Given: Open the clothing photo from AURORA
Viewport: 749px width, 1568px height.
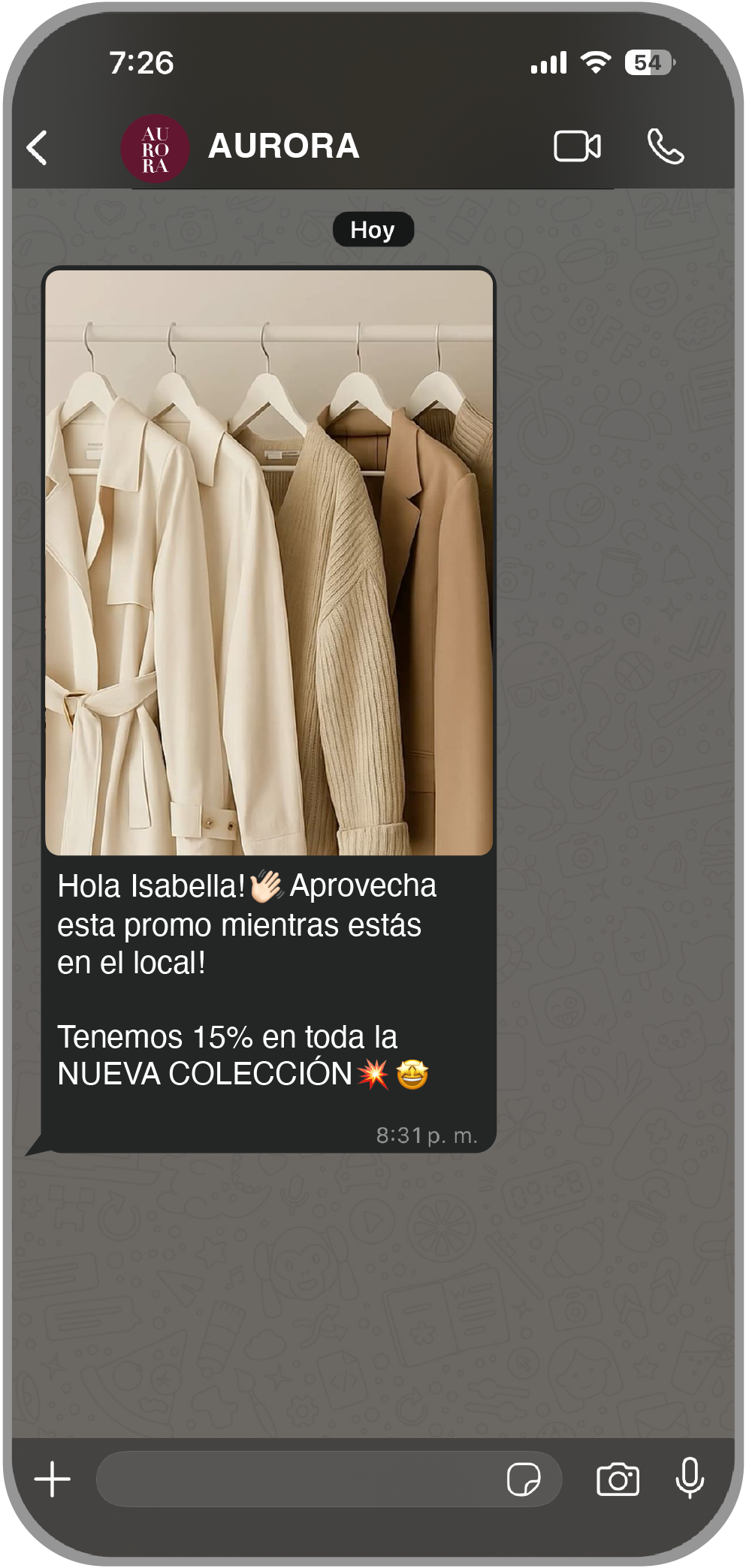Looking at the screenshot, I should (269, 562).
